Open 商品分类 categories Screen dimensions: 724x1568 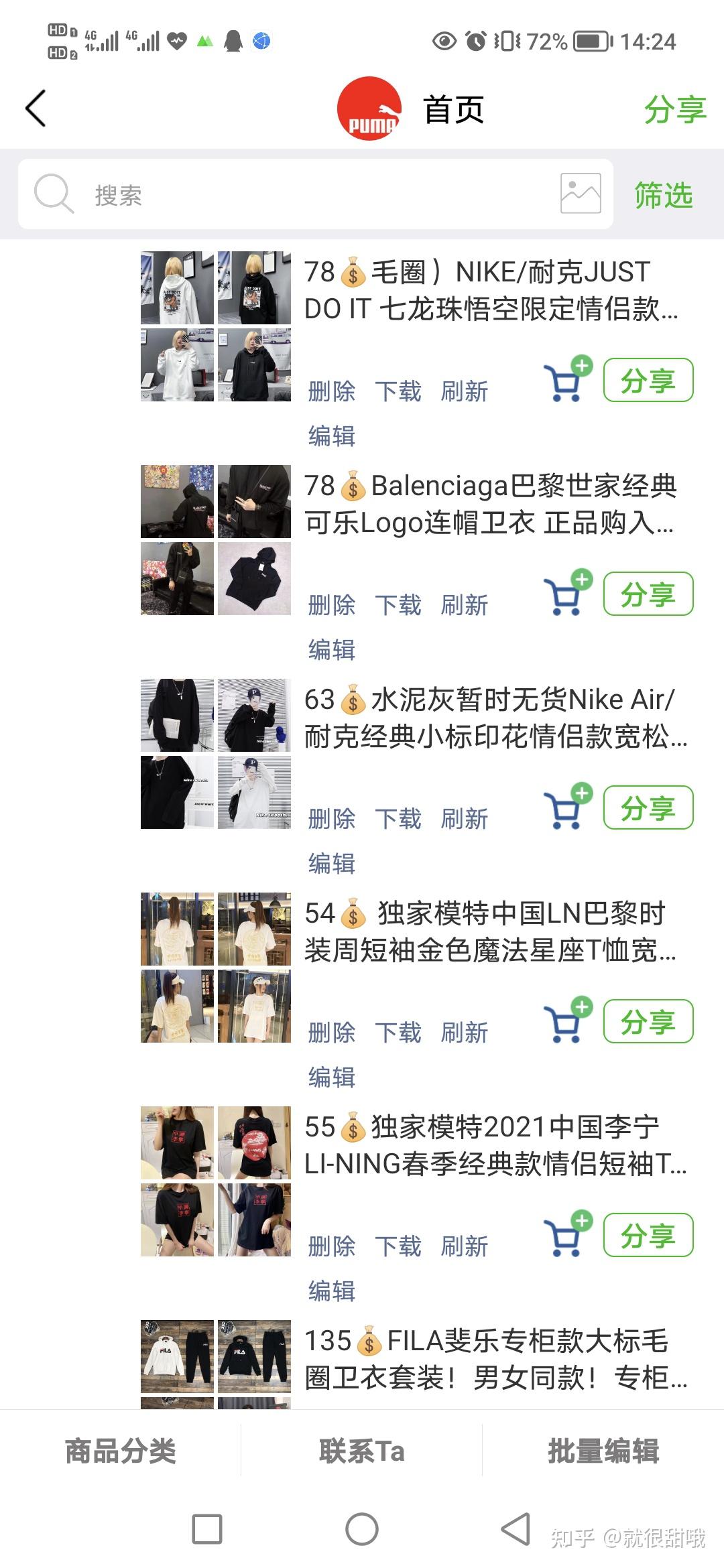(121, 1451)
